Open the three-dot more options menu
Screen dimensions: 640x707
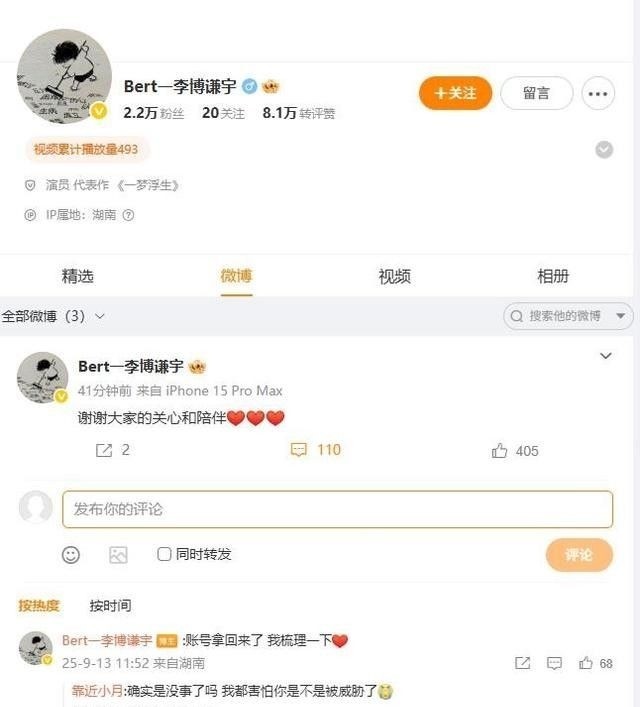pos(598,94)
